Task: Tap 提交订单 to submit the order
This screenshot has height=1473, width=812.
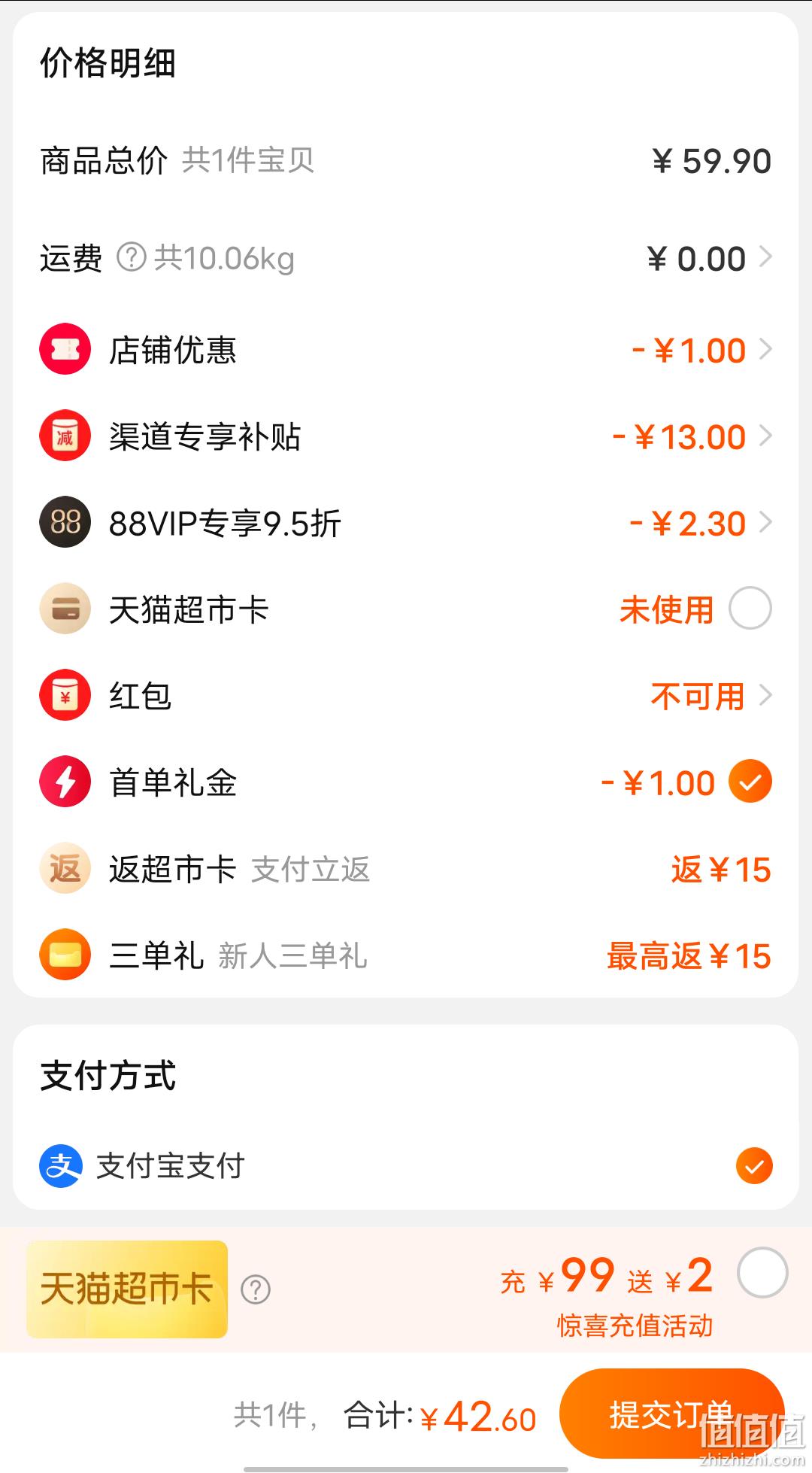Action: coord(672,1414)
